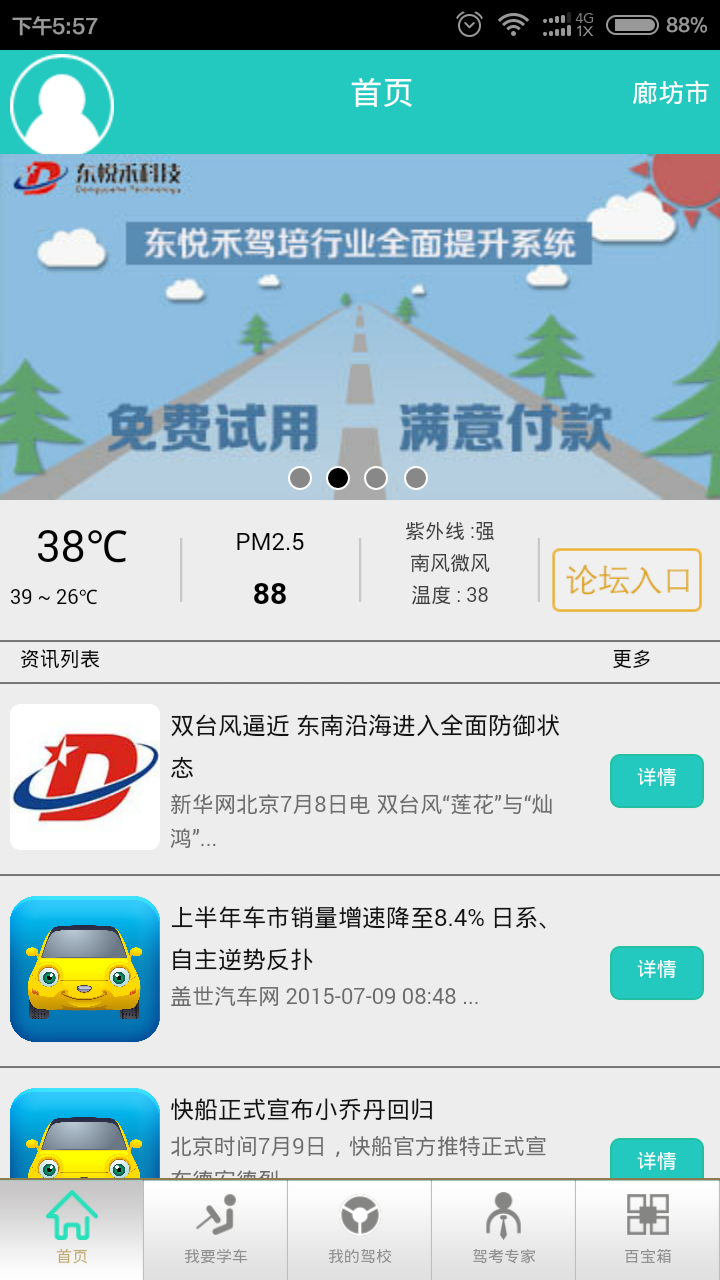Viewport: 720px width, 1280px height.
Task: Open 详情 for the 双台风逼近 article
Action: [x=656, y=780]
